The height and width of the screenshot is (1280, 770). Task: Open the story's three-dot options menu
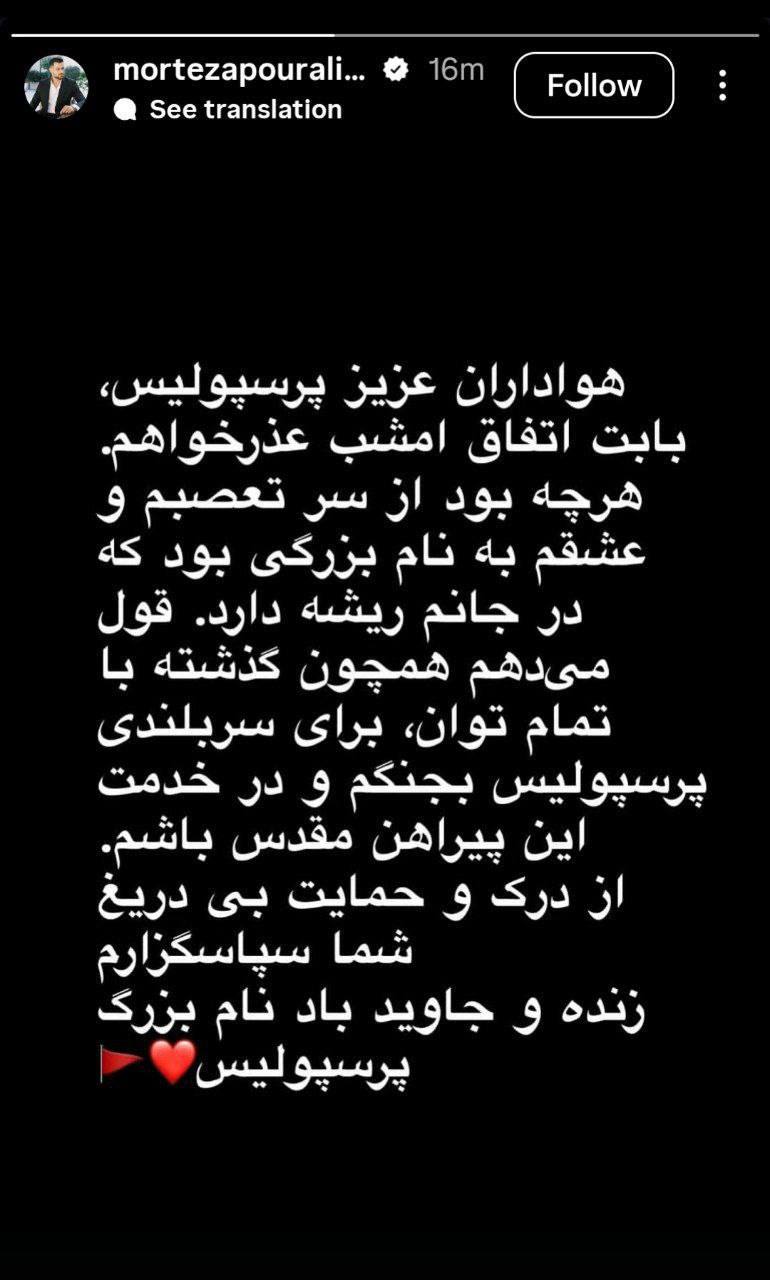coord(722,86)
